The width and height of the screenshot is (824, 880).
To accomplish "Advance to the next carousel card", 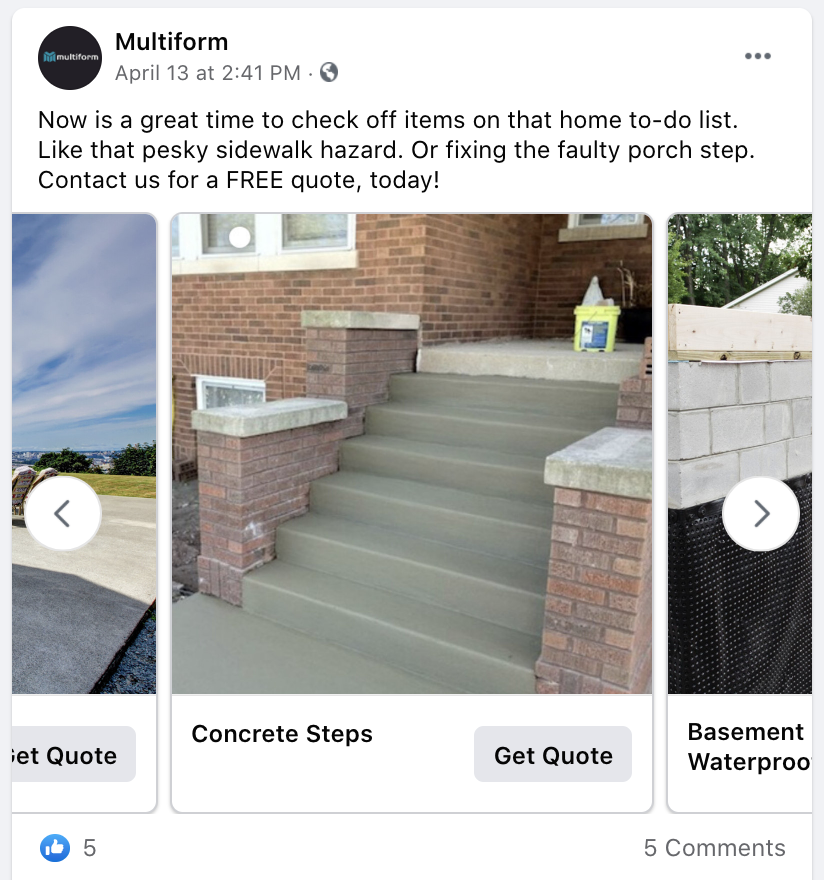I will 760,514.
